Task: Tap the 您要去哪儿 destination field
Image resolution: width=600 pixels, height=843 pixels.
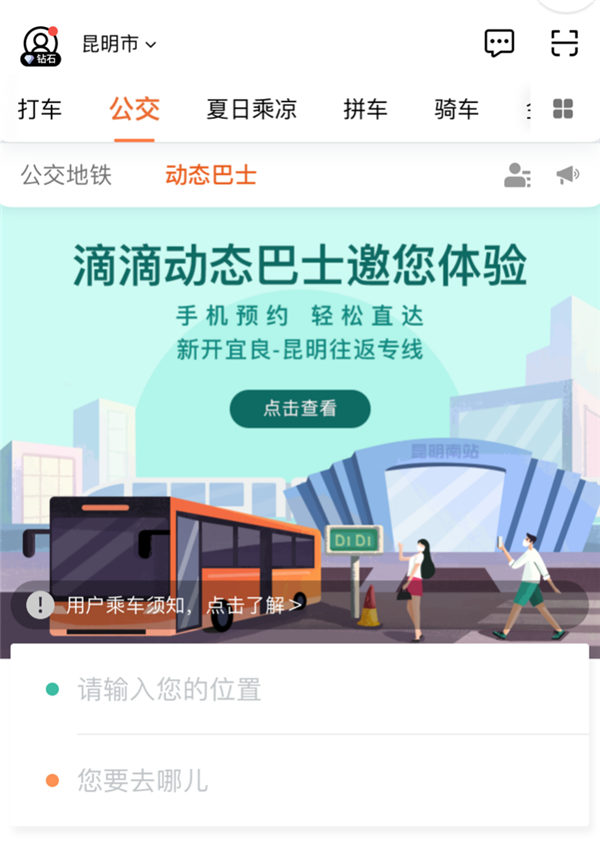Action: (300, 780)
